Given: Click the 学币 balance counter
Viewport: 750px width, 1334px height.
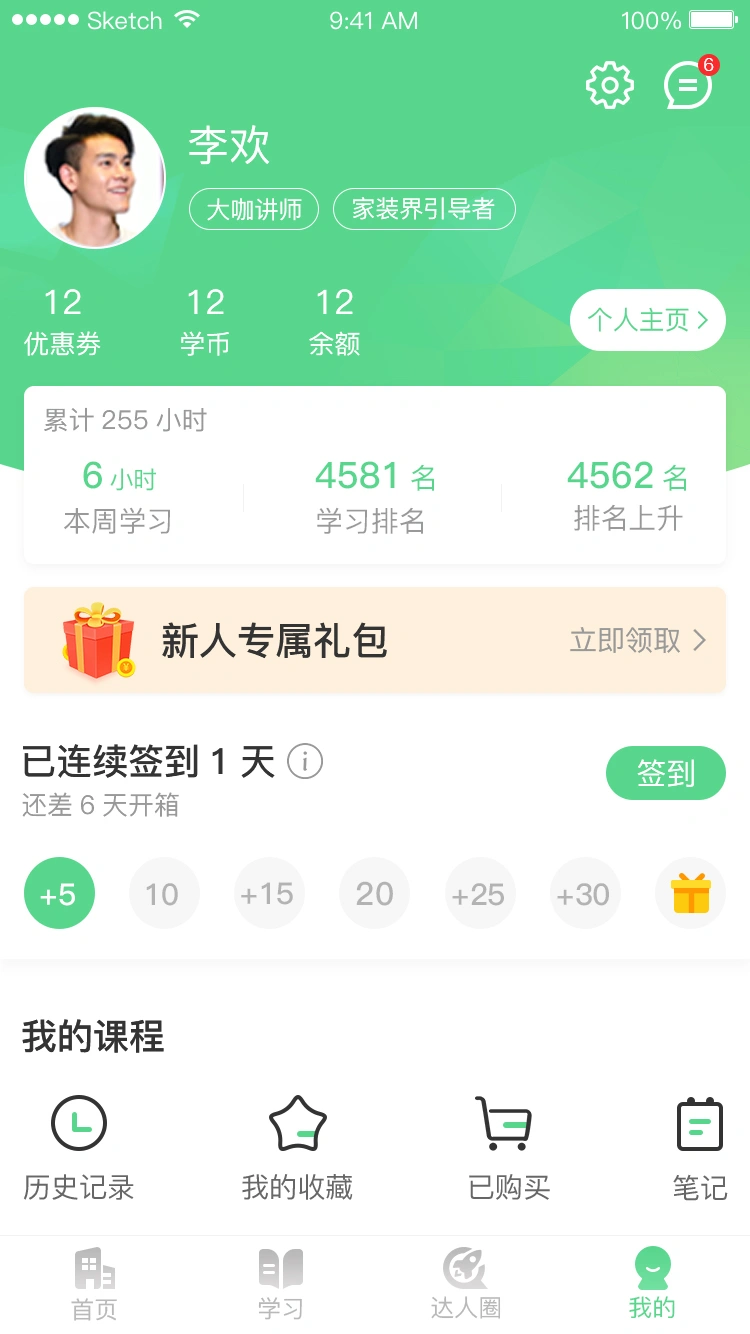Looking at the screenshot, I should 205,320.
